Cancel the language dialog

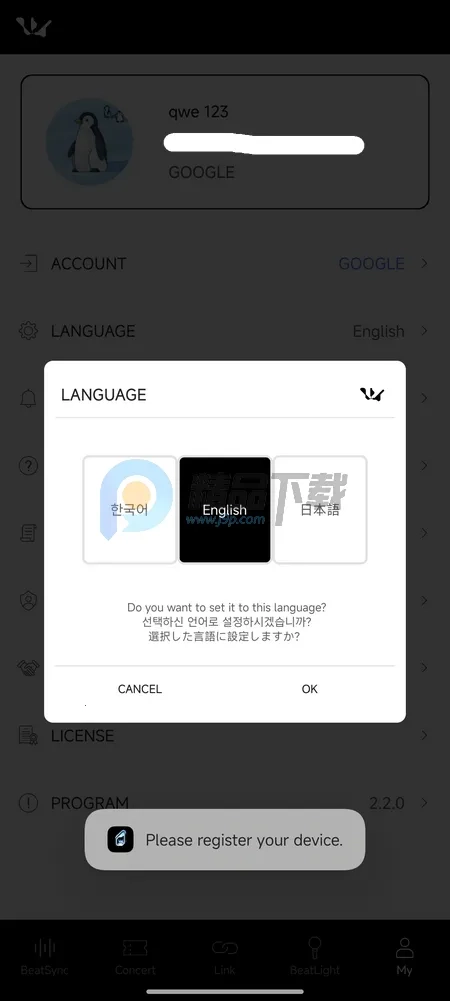pos(140,689)
